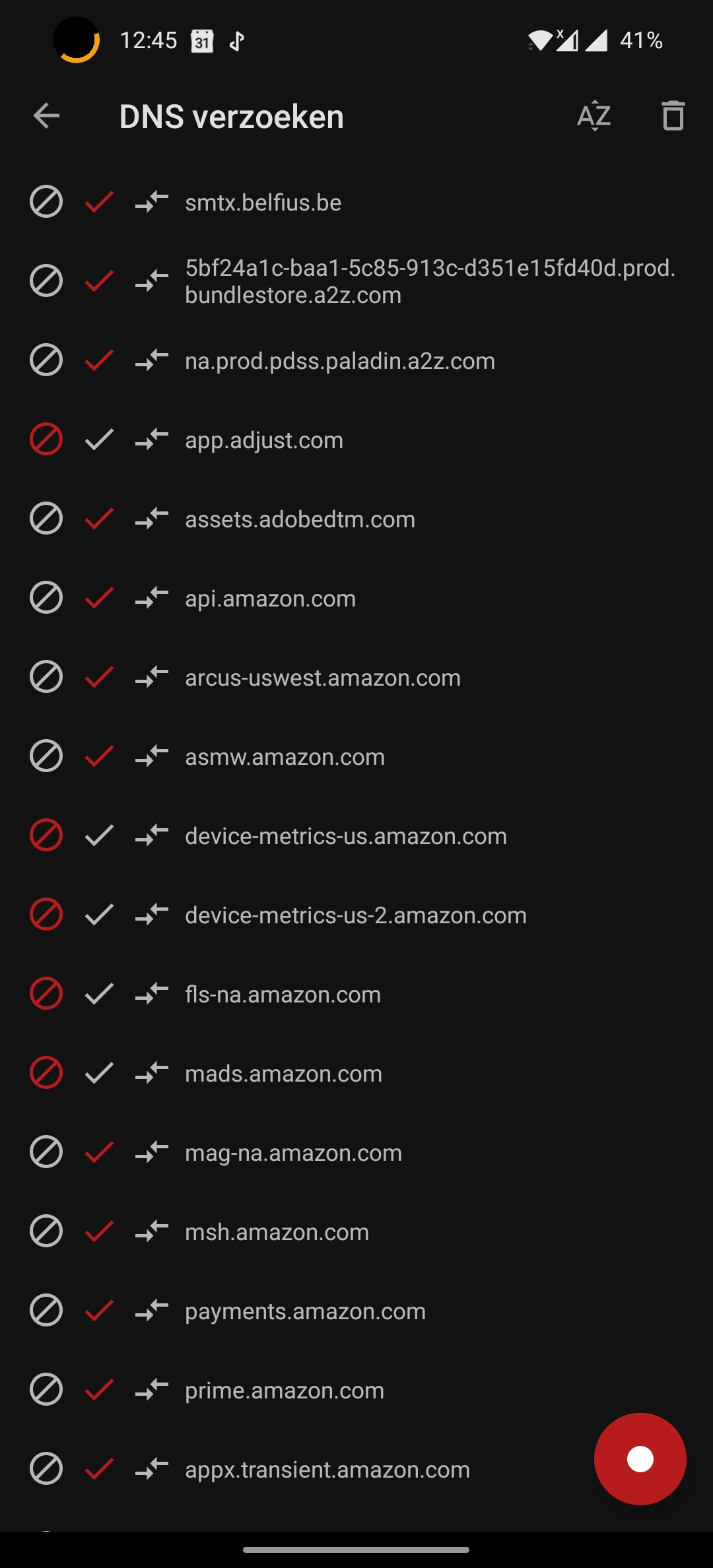The width and height of the screenshot is (713, 1568).
Task: Select the arcus-uswest.amazon.com entry
Action: (x=356, y=677)
